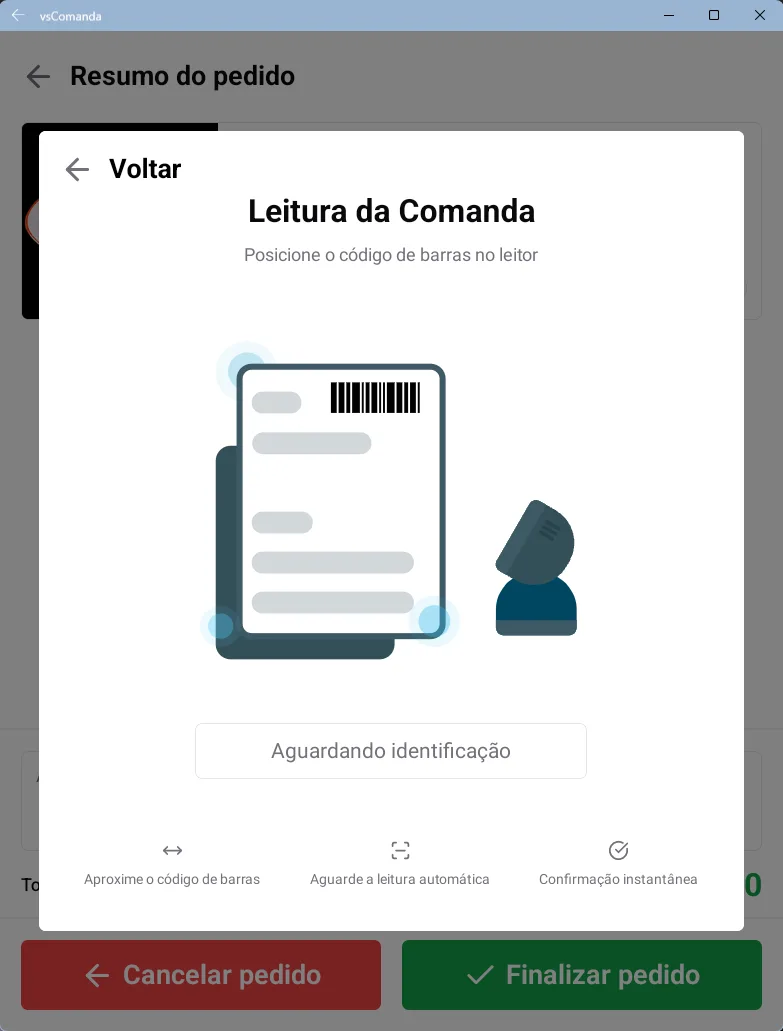Click the check icon inside Finalizar pedido
The width and height of the screenshot is (783, 1031).
pos(481,975)
